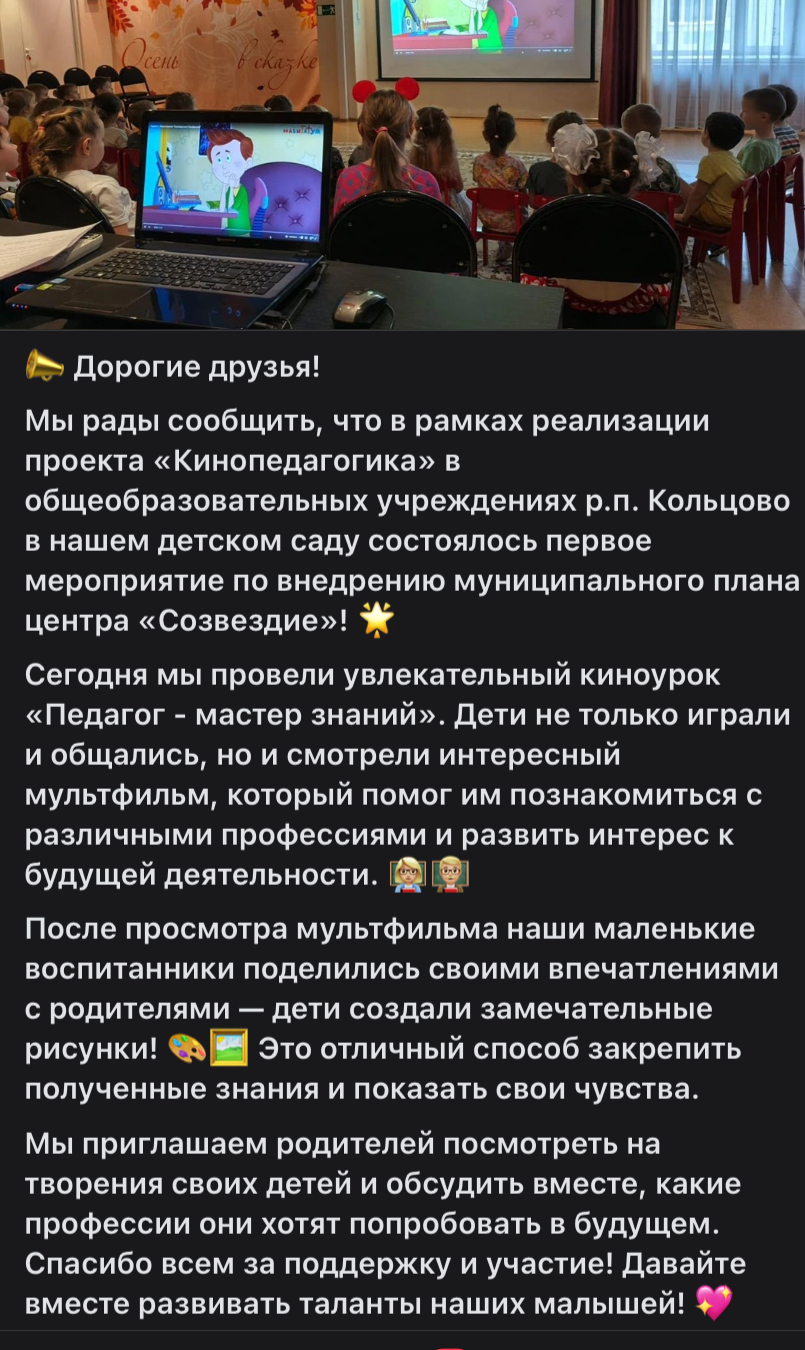Open the post photo of children watching cartoon
This screenshot has height=1350, width=805.
click(x=402, y=164)
